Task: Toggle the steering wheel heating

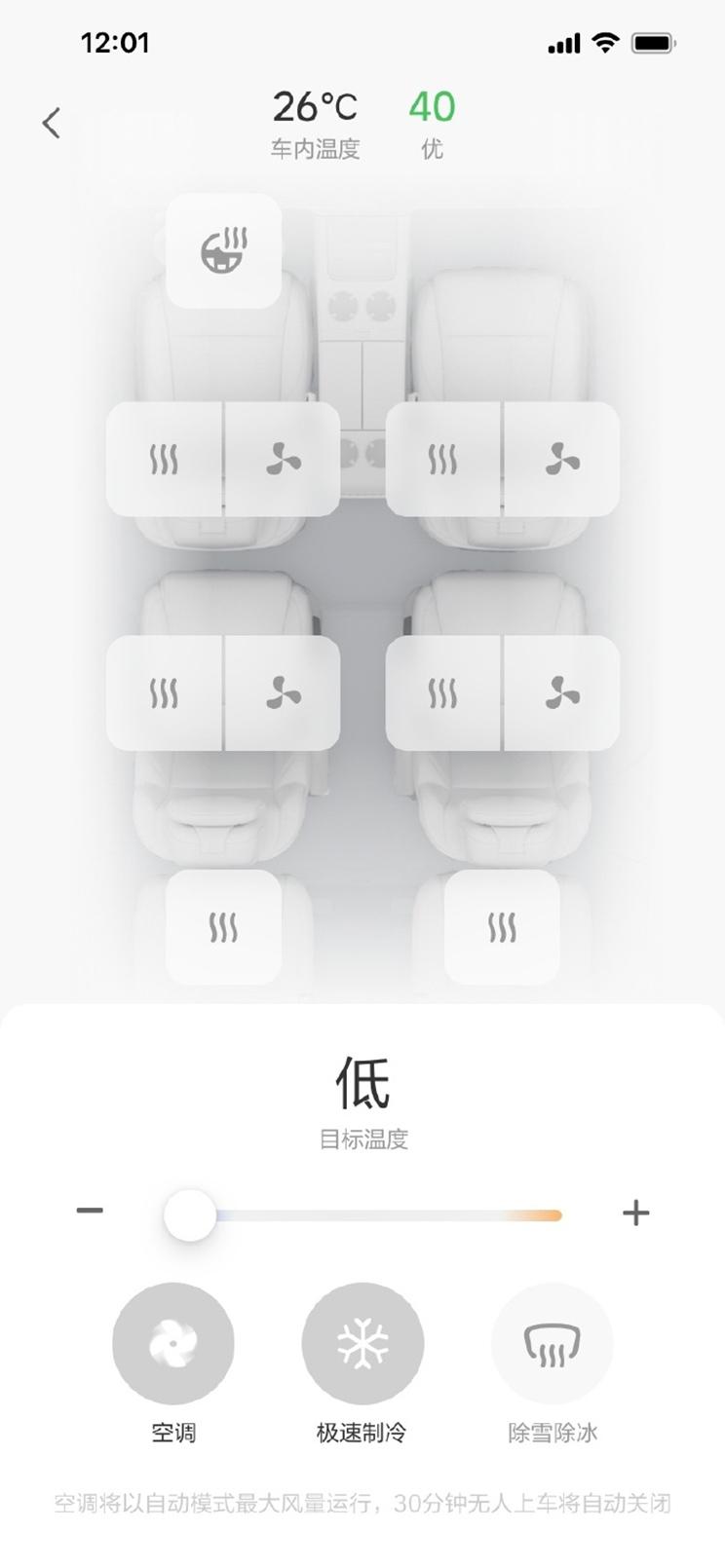Action: tap(224, 250)
